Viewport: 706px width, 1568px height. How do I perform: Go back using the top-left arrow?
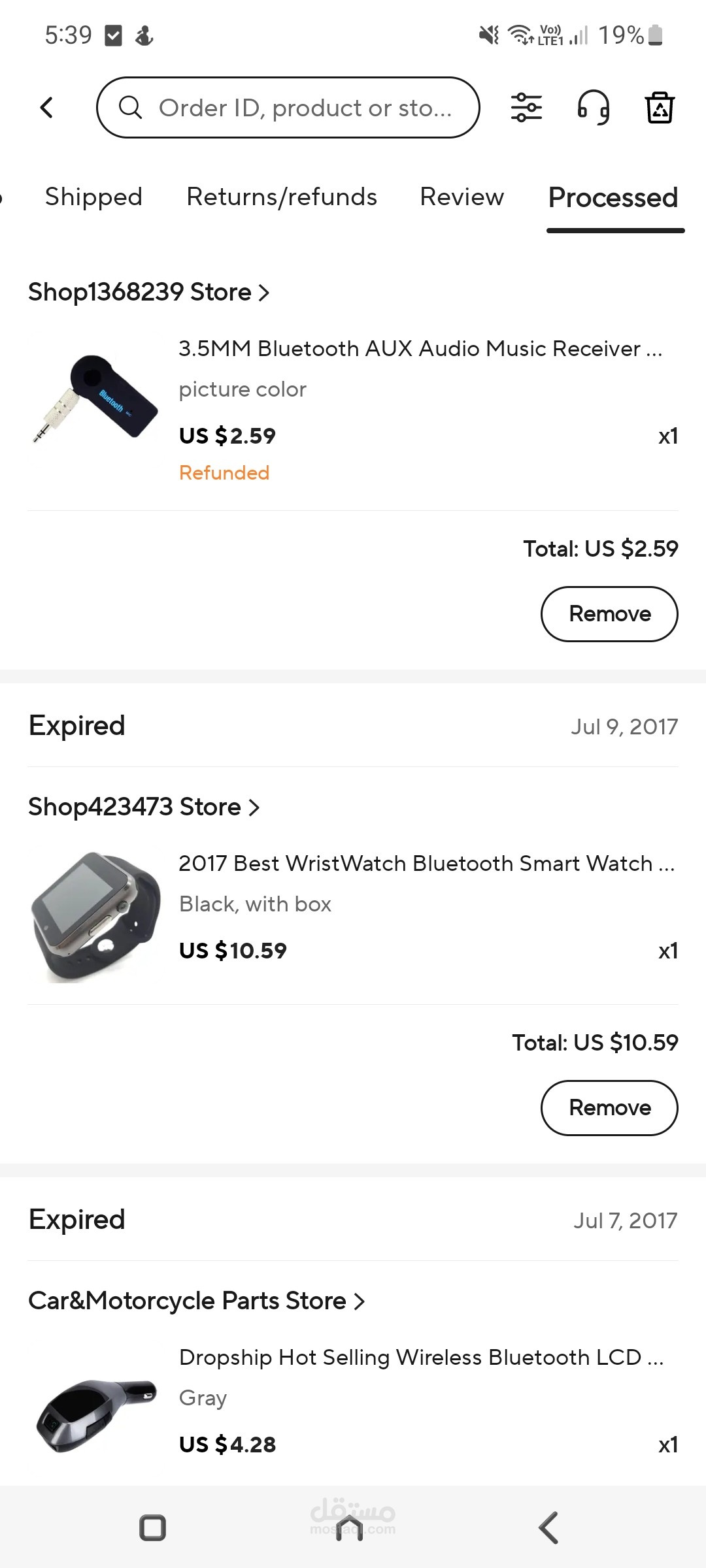tap(46, 108)
